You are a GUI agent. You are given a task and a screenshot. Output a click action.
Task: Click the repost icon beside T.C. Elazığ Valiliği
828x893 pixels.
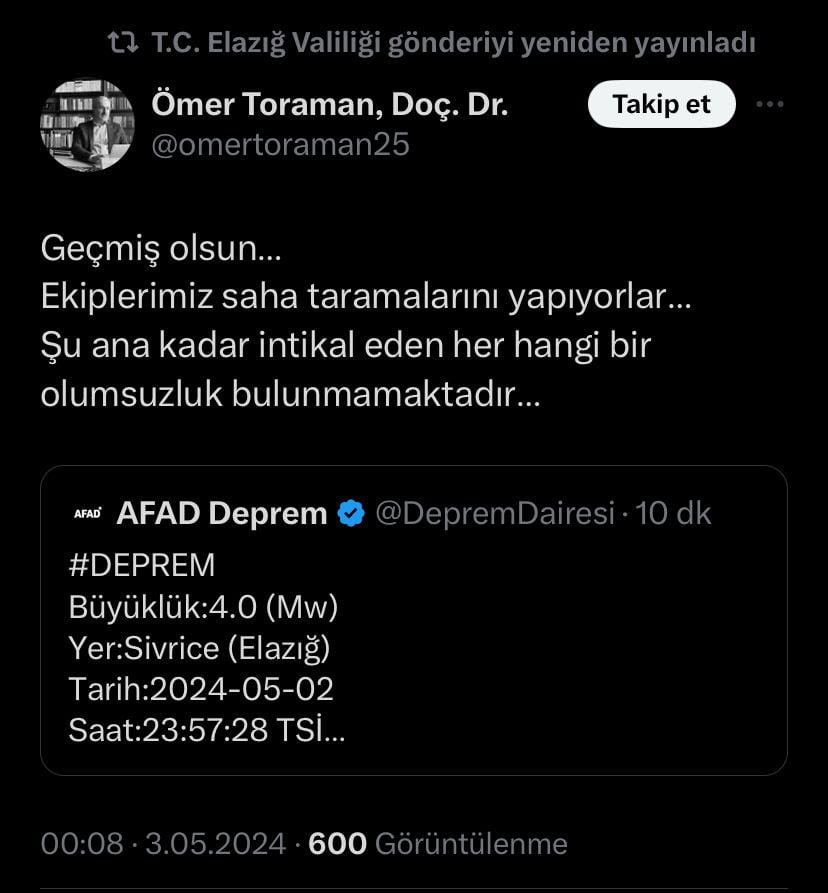point(122,41)
